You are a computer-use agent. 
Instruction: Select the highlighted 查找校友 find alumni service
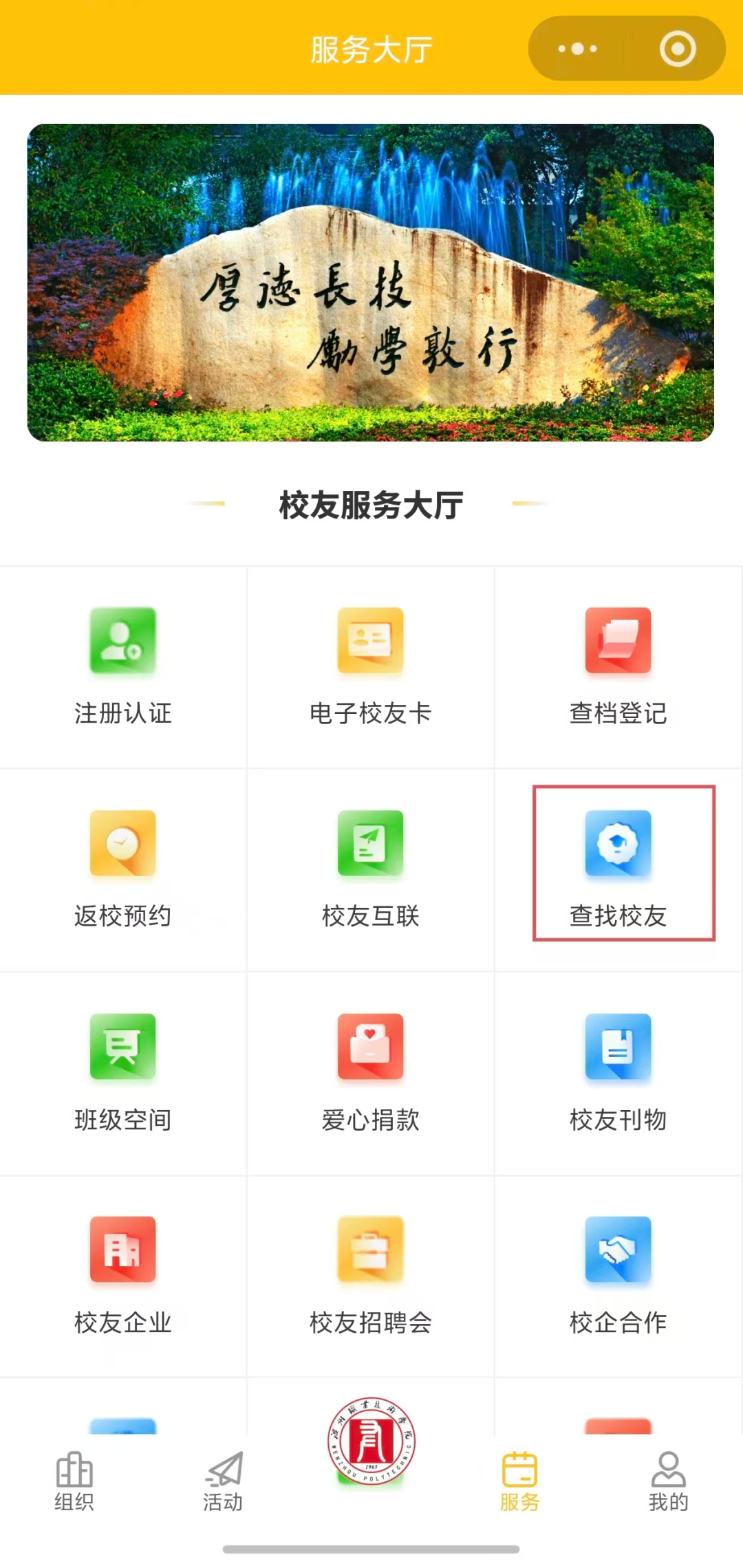(617, 869)
